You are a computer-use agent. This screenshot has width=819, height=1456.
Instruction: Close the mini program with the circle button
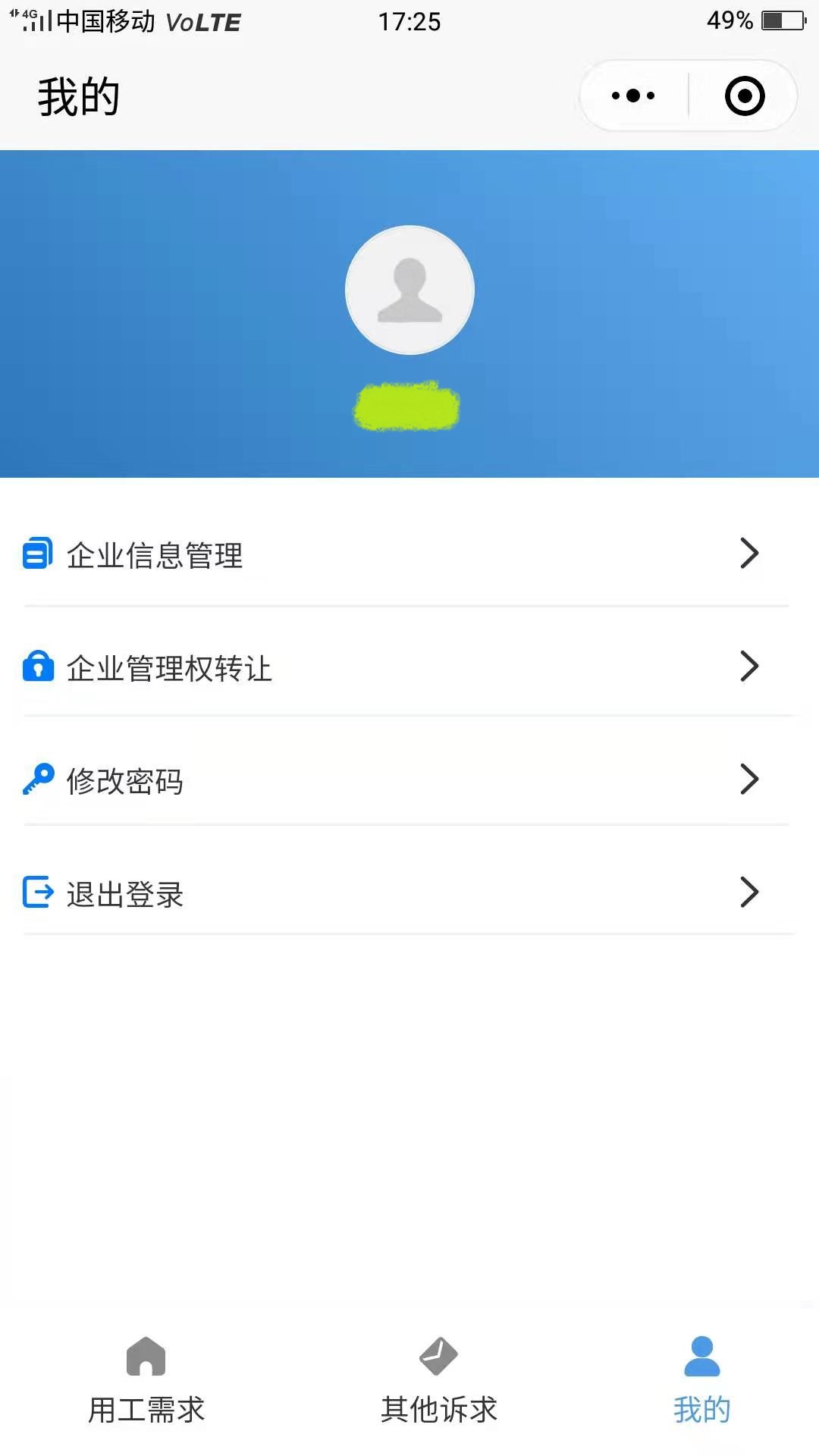coord(744,96)
